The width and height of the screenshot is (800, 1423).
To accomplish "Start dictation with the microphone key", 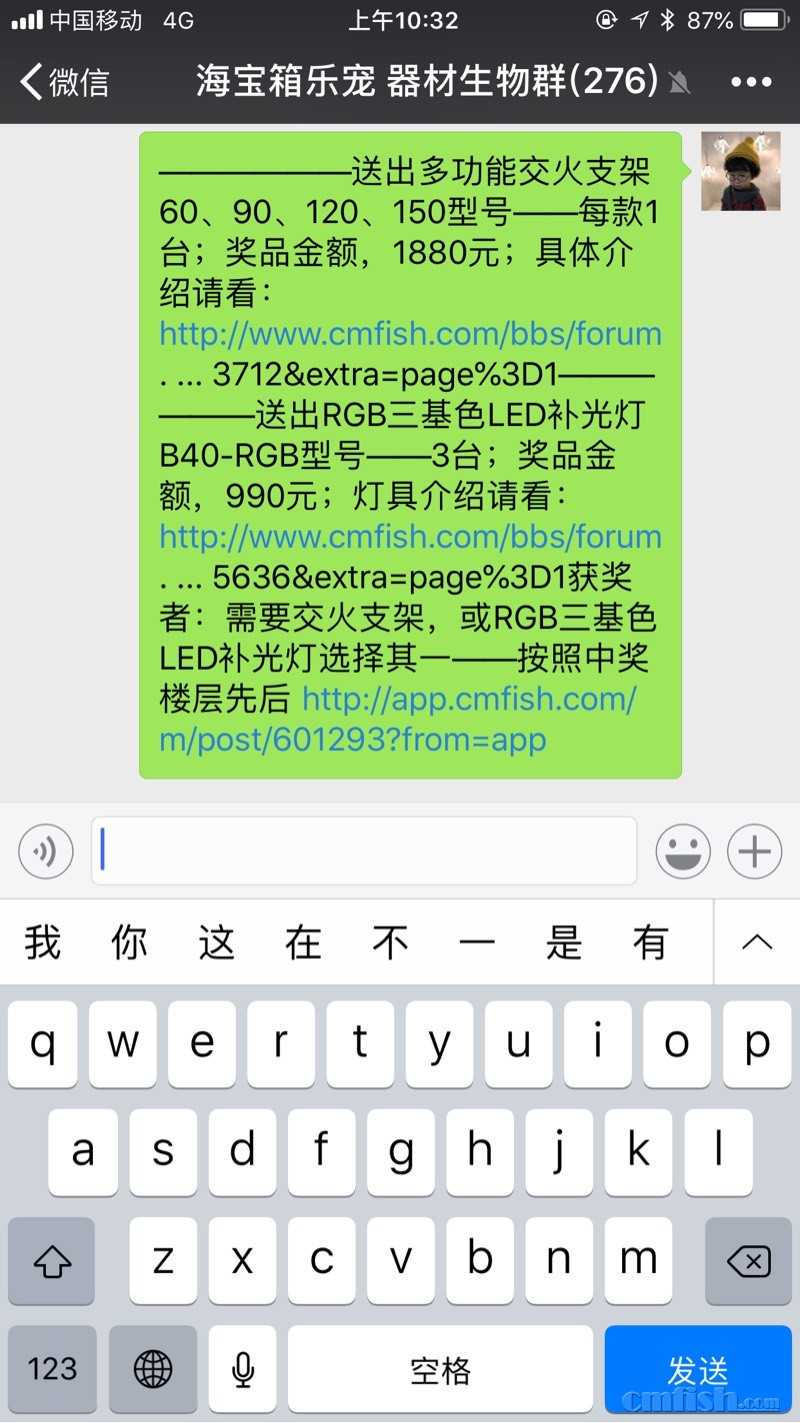I will 242,1369.
